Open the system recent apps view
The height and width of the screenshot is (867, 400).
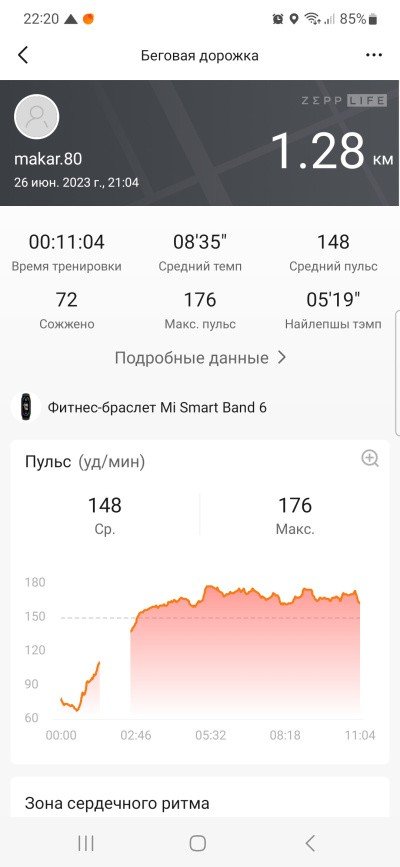tap(86, 843)
